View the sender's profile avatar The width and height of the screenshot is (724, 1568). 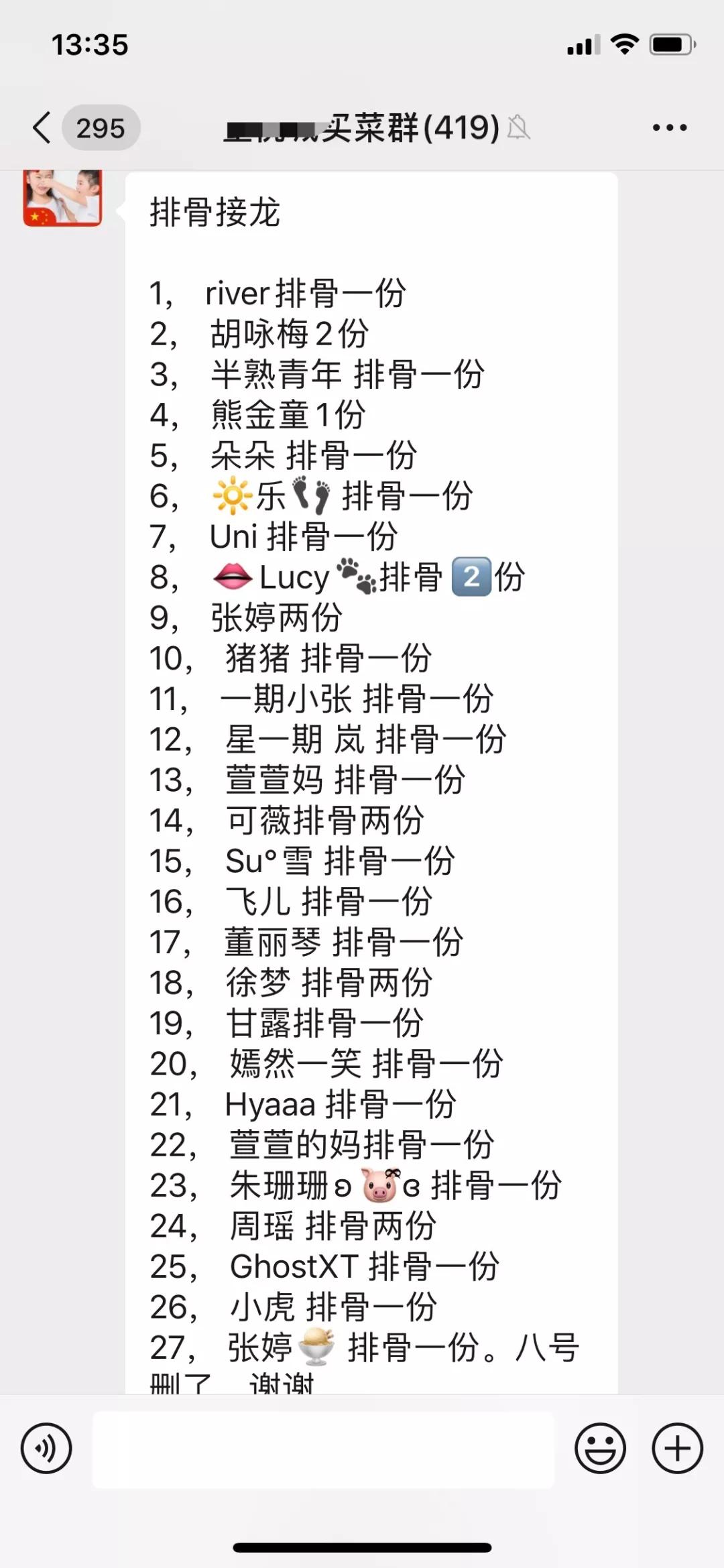(x=63, y=198)
